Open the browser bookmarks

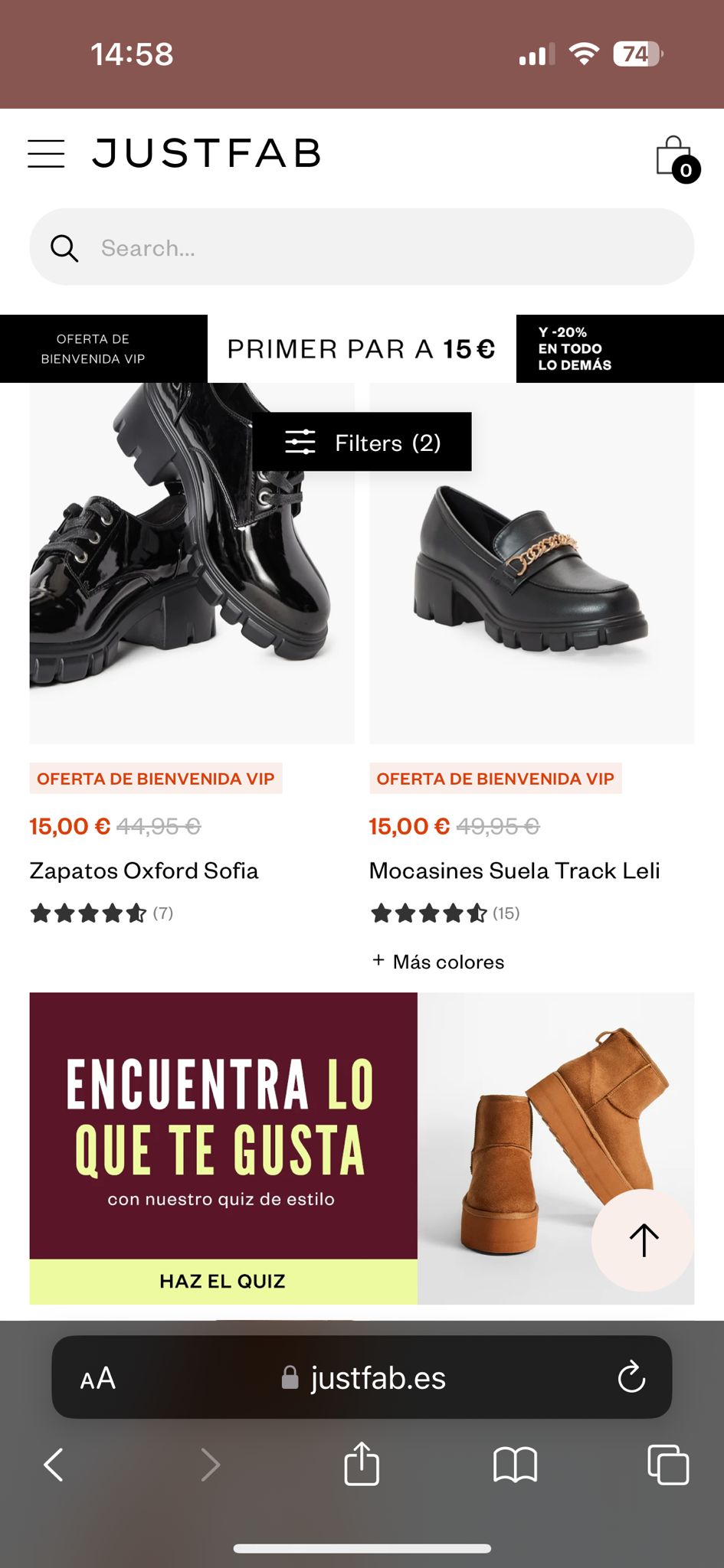[x=515, y=1465]
